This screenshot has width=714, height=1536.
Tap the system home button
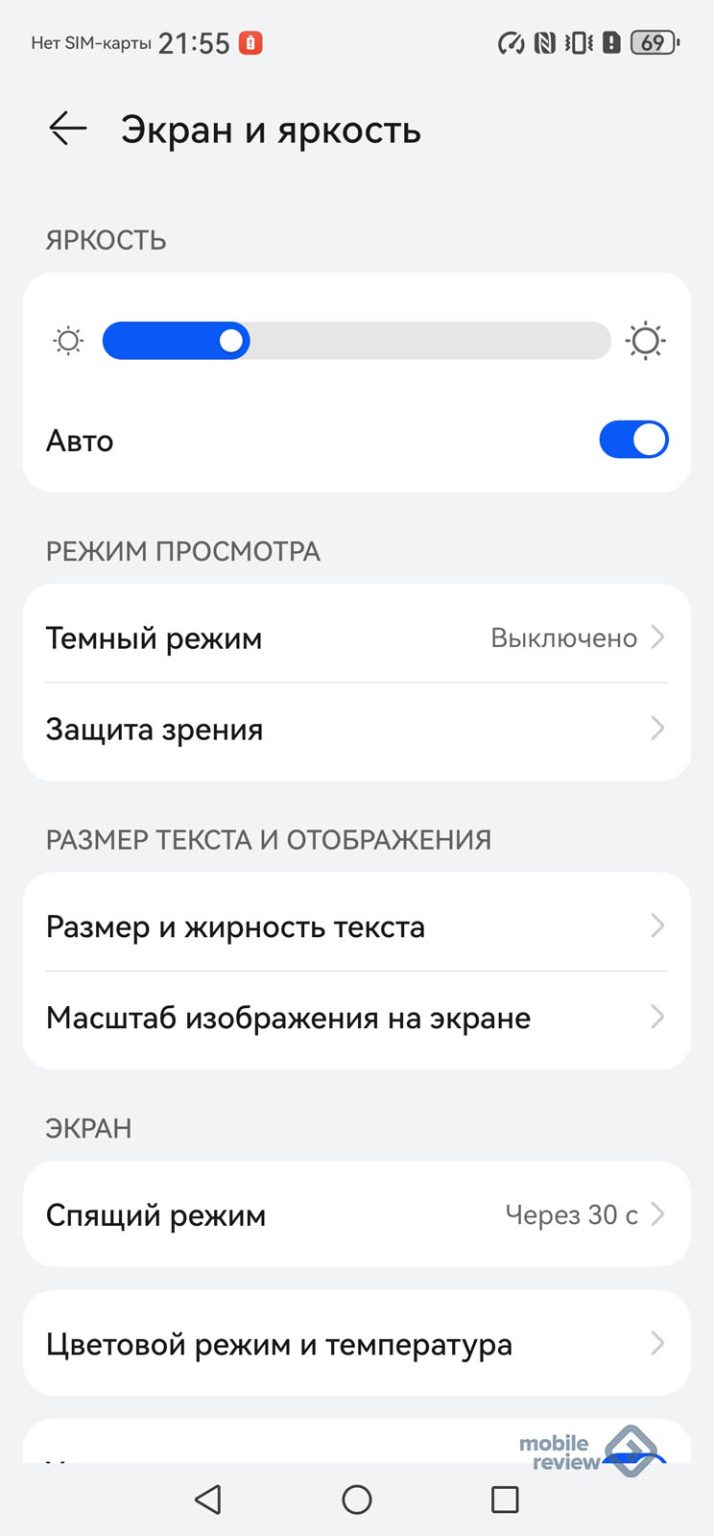357,1499
